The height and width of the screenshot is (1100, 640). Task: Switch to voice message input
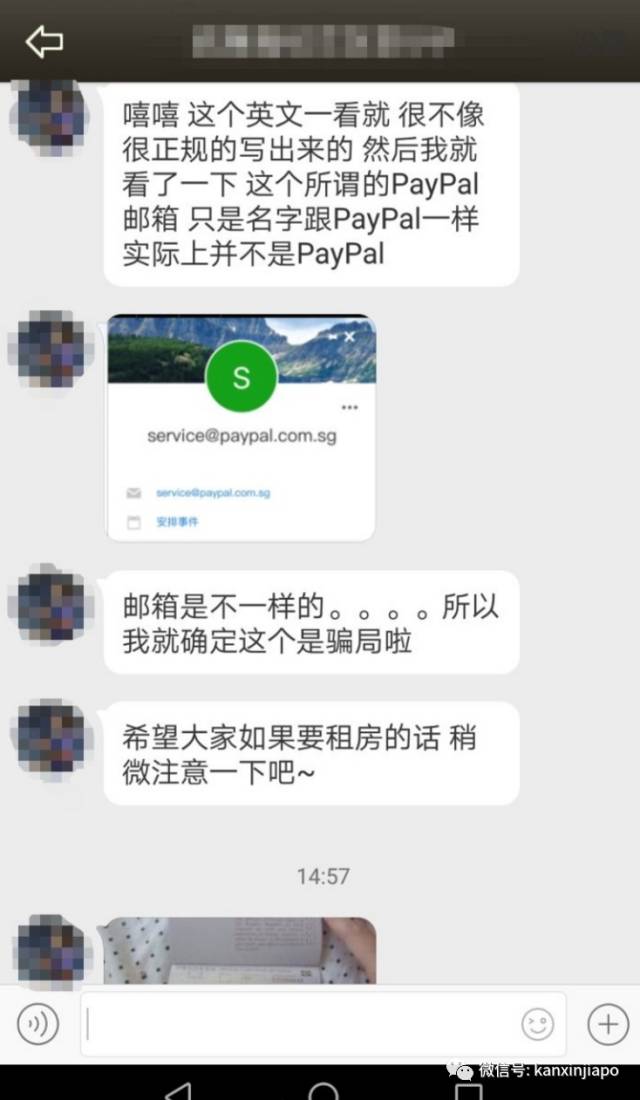click(x=38, y=1024)
